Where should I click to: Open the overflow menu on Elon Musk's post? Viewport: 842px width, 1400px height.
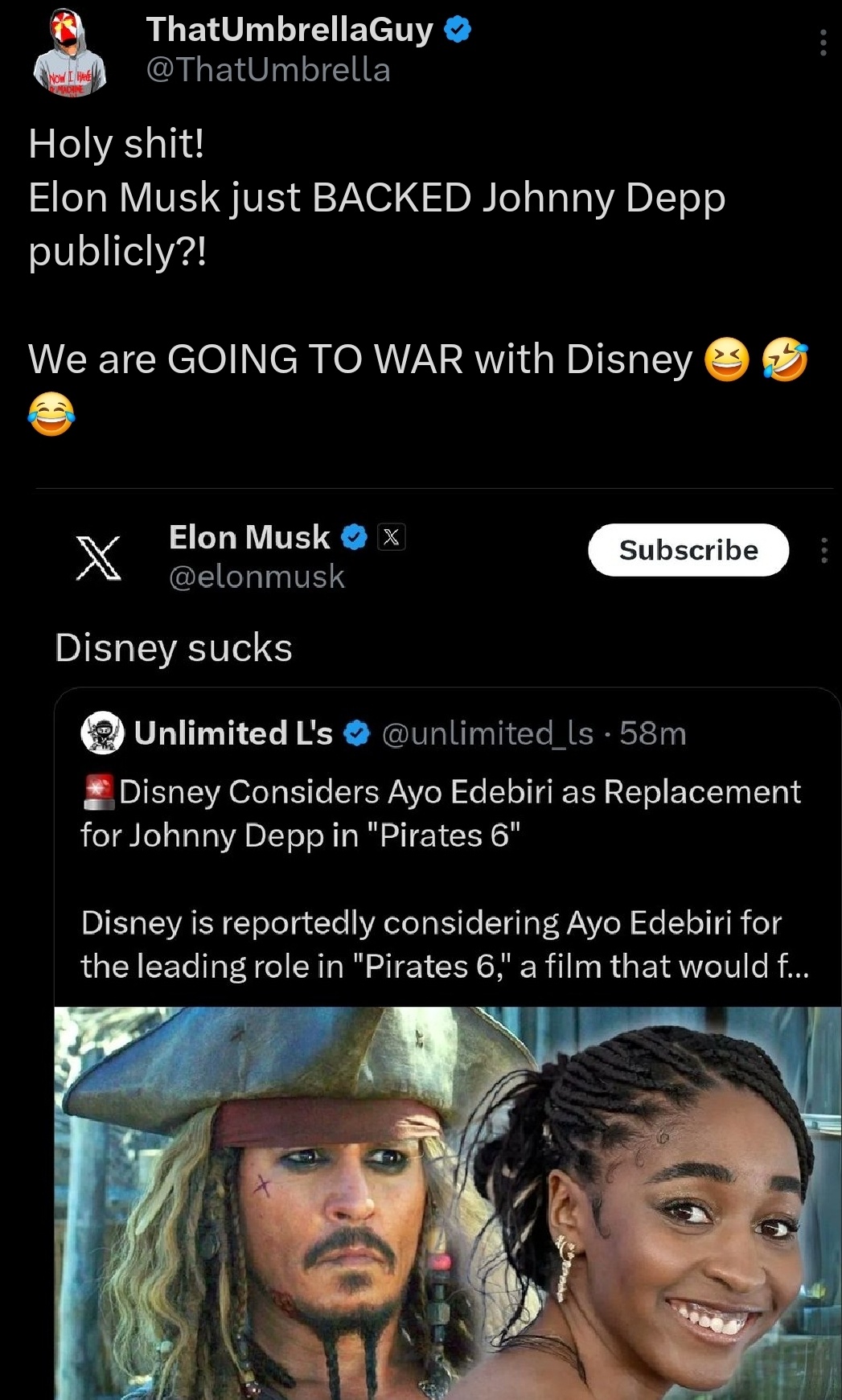pyautogui.click(x=824, y=551)
